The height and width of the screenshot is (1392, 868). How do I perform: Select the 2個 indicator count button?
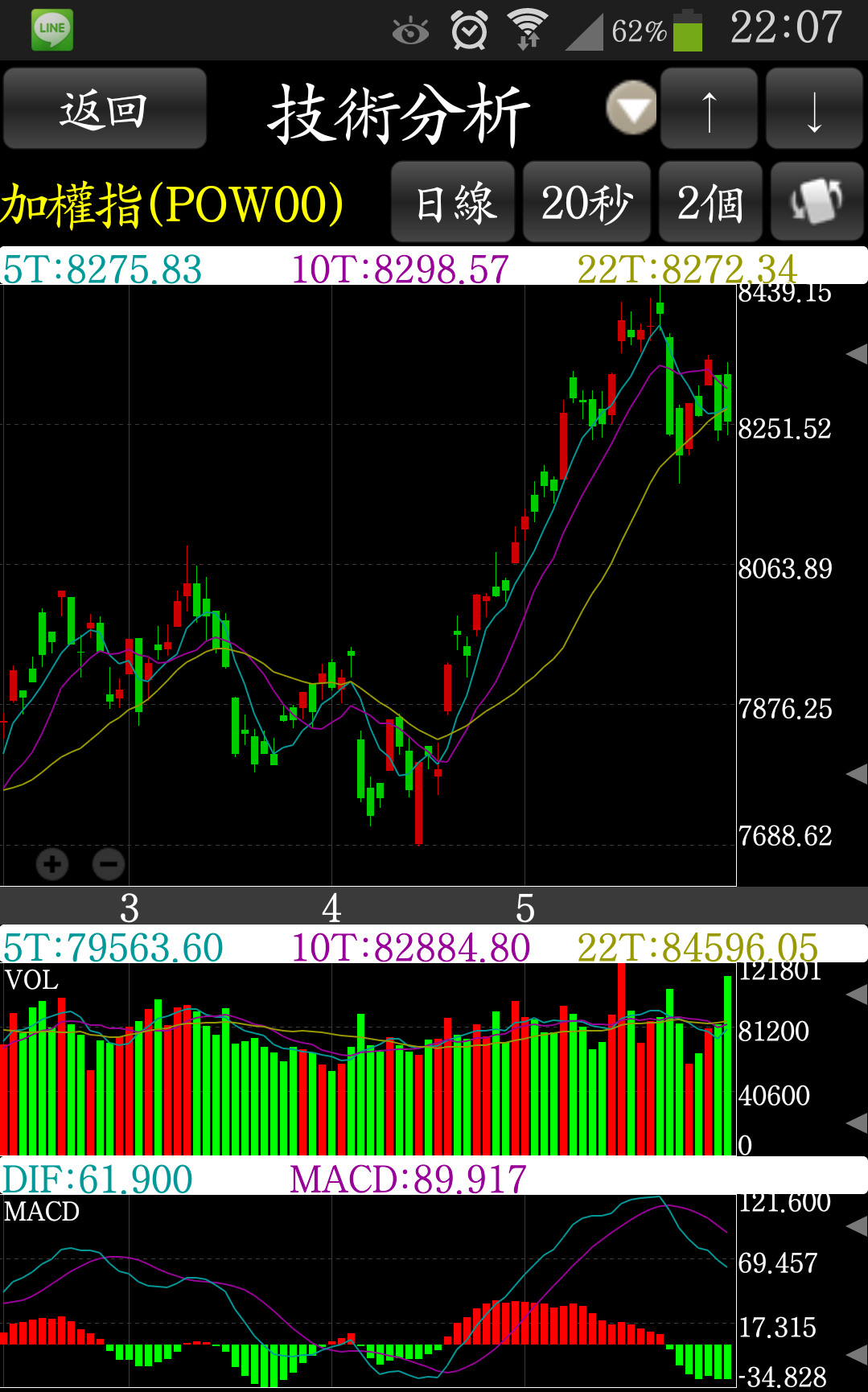pos(710,202)
